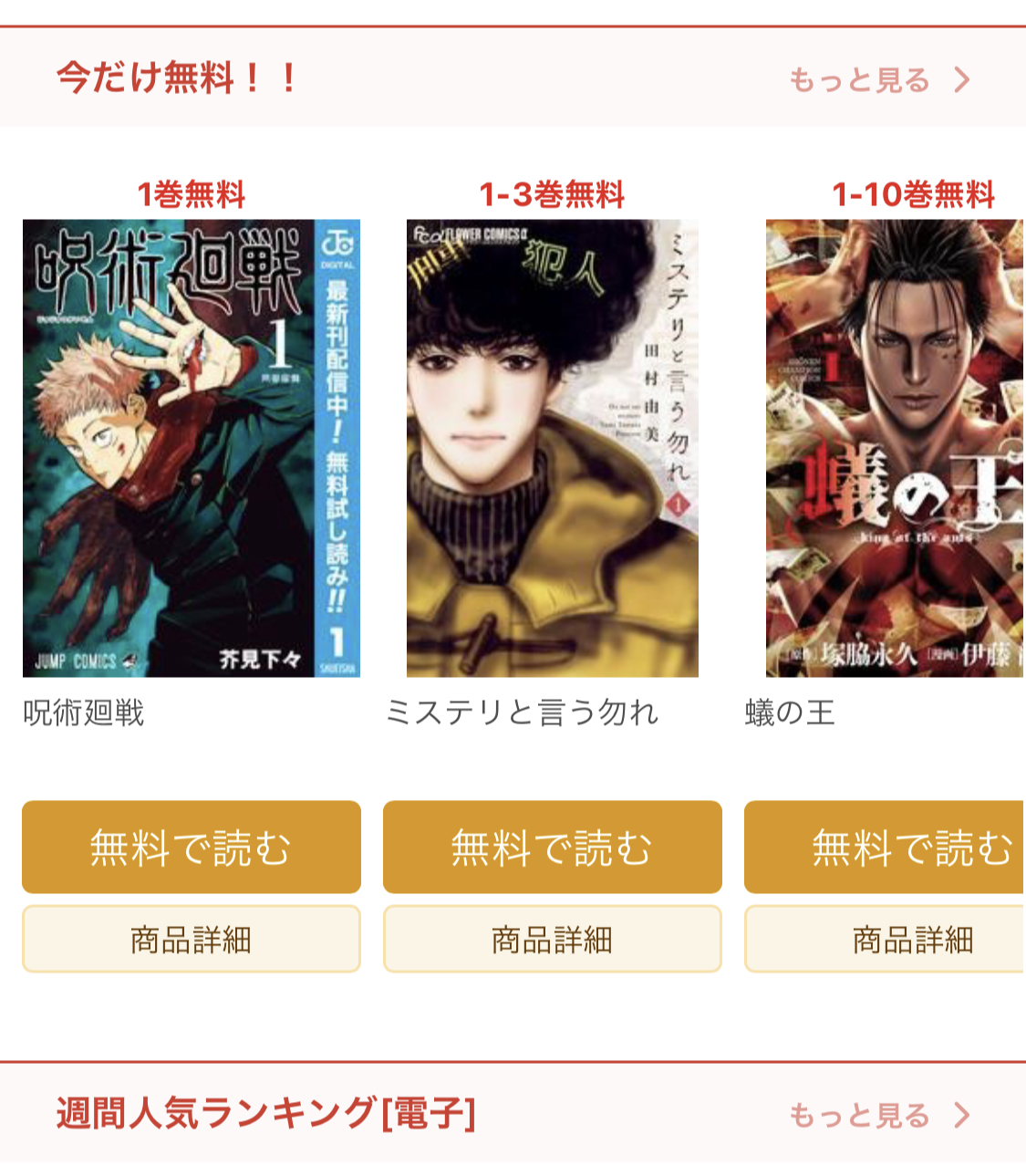Viewport: 1026px width, 1176px height.
Task: Read 呪術廻戦 free with 無料で読む
Action: coord(191,847)
